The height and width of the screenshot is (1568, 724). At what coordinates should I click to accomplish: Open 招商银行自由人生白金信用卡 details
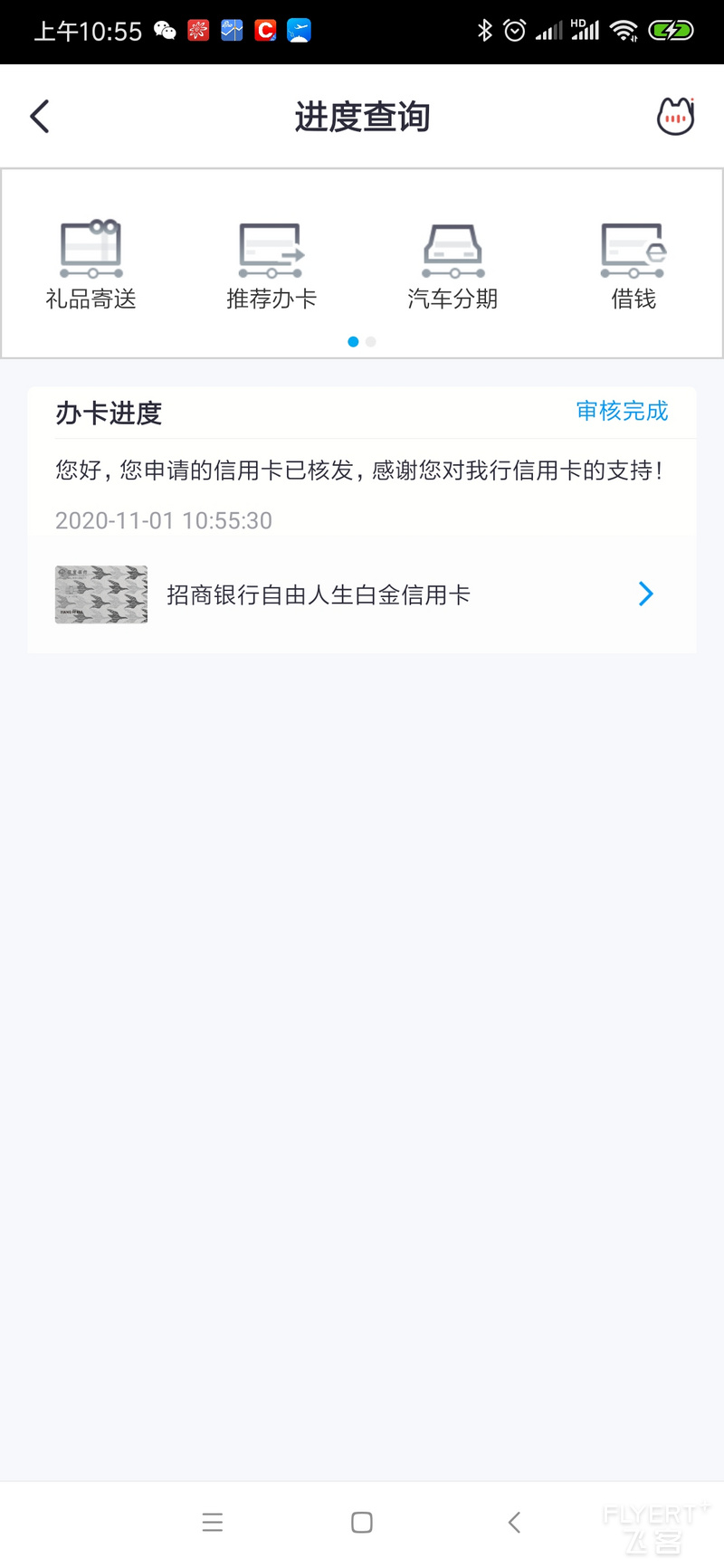[x=362, y=594]
